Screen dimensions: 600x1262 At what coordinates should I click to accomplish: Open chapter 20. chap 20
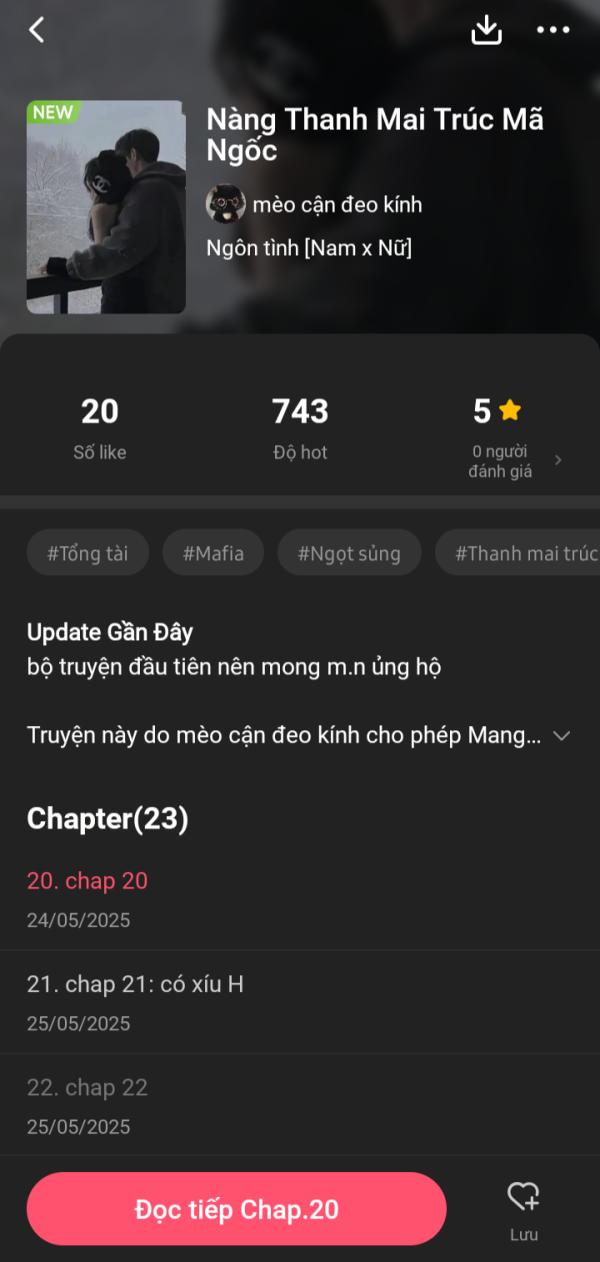point(88,881)
